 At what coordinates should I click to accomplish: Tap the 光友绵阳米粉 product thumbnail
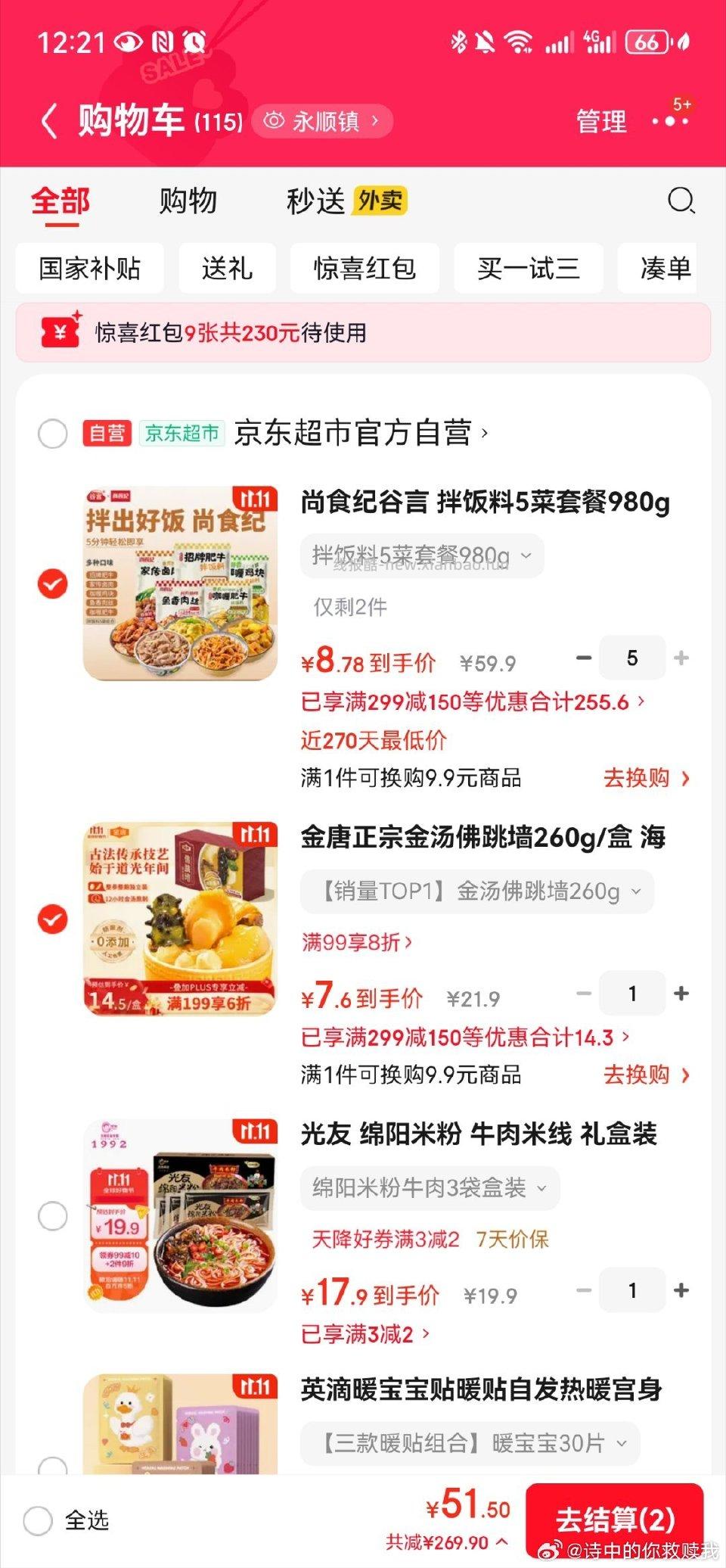(x=179, y=1215)
